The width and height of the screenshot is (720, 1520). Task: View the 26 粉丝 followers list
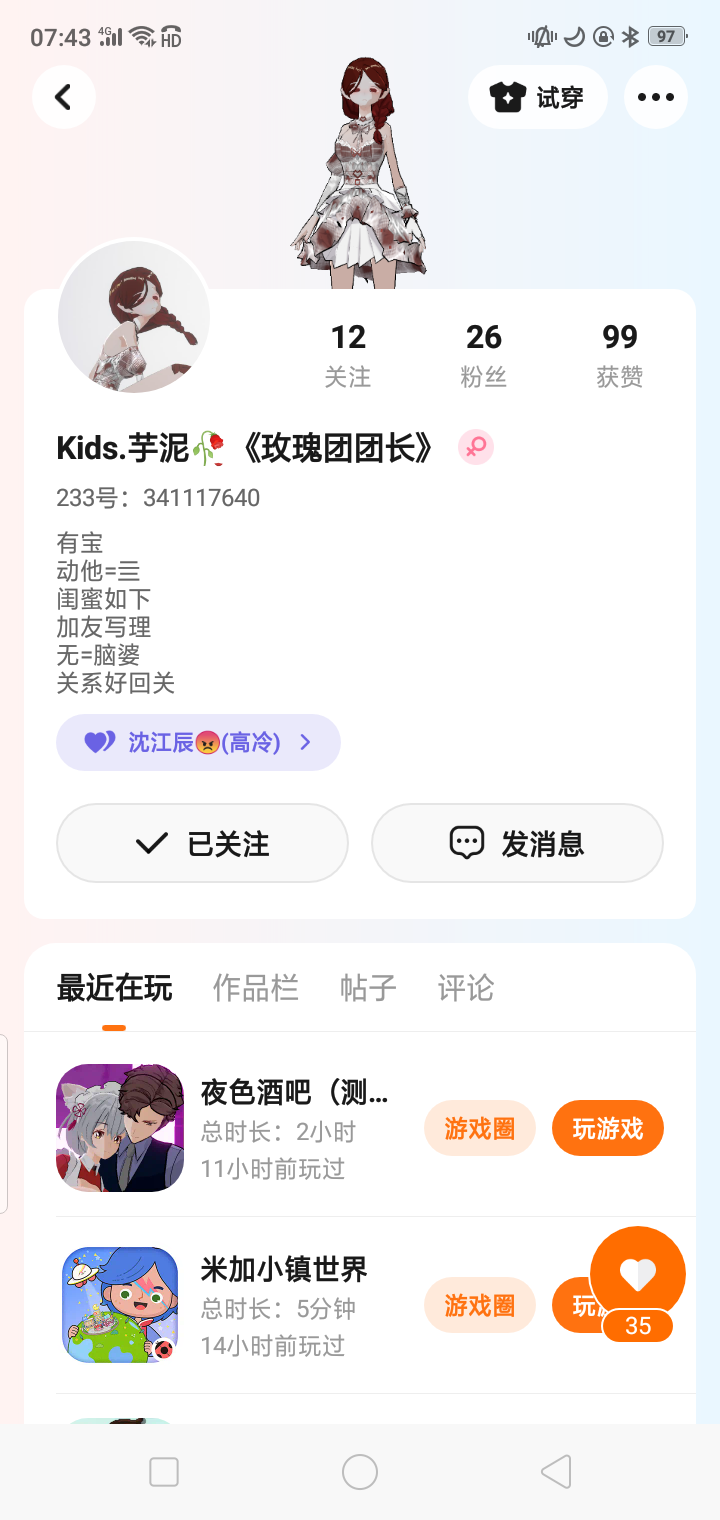pyautogui.click(x=484, y=355)
